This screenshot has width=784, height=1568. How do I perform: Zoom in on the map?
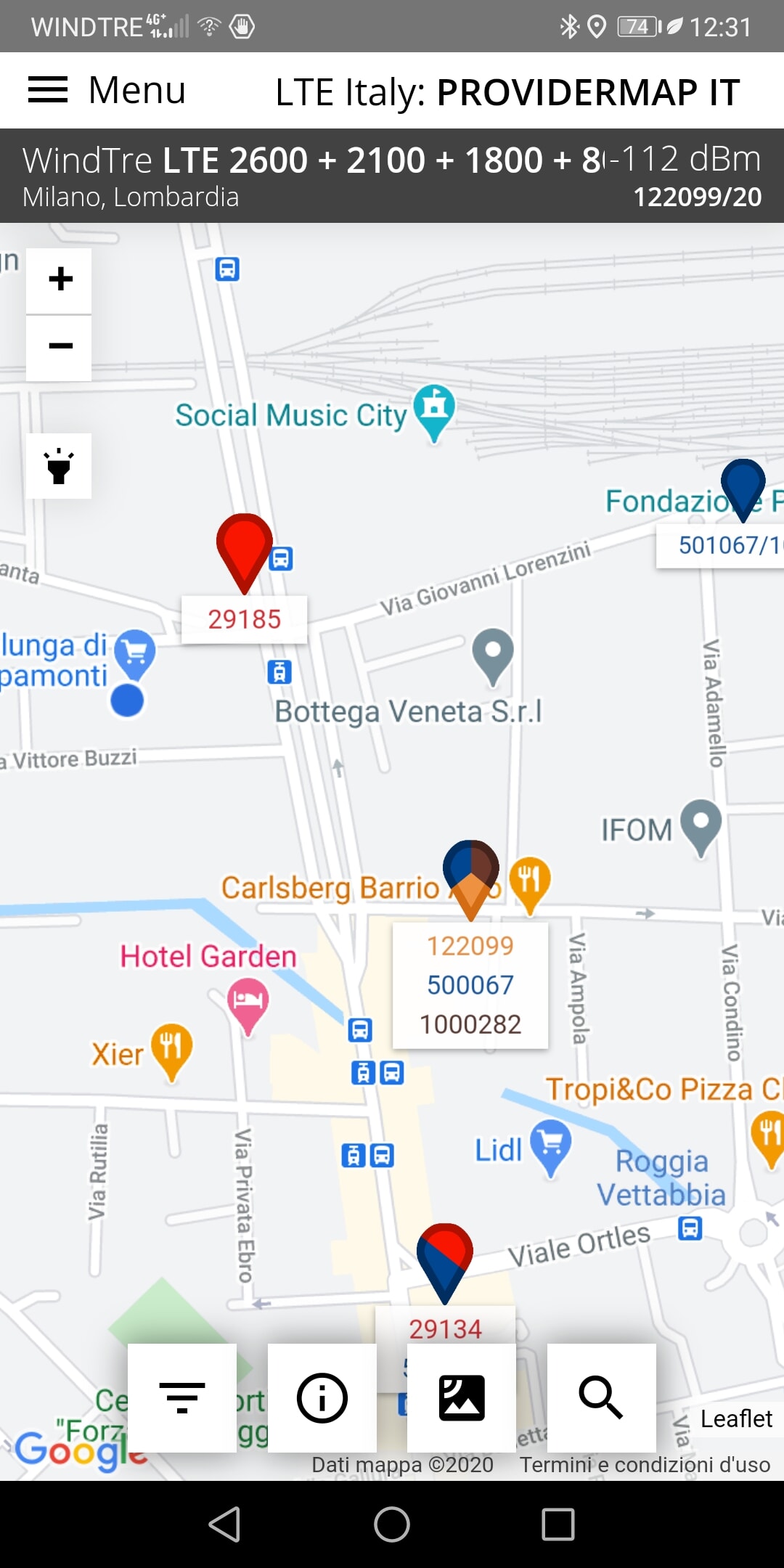[x=59, y=280]
